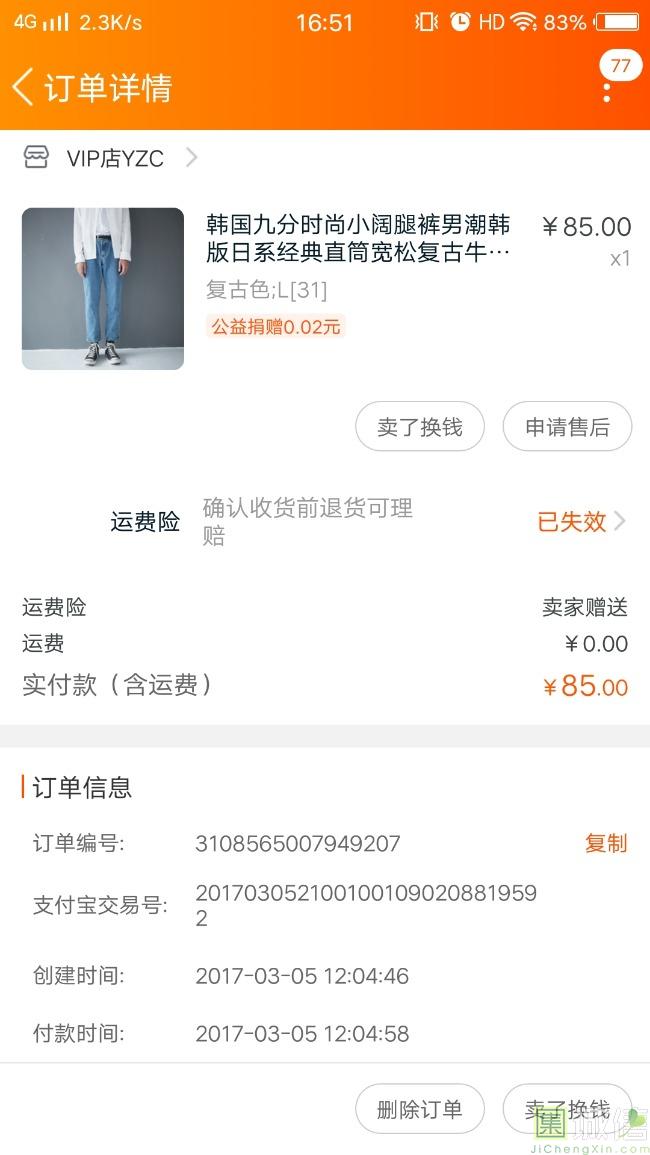Open 运费险 已失效 details
Screen dimensions: 650x1155
pyautogui.click(x=580, y=521)
